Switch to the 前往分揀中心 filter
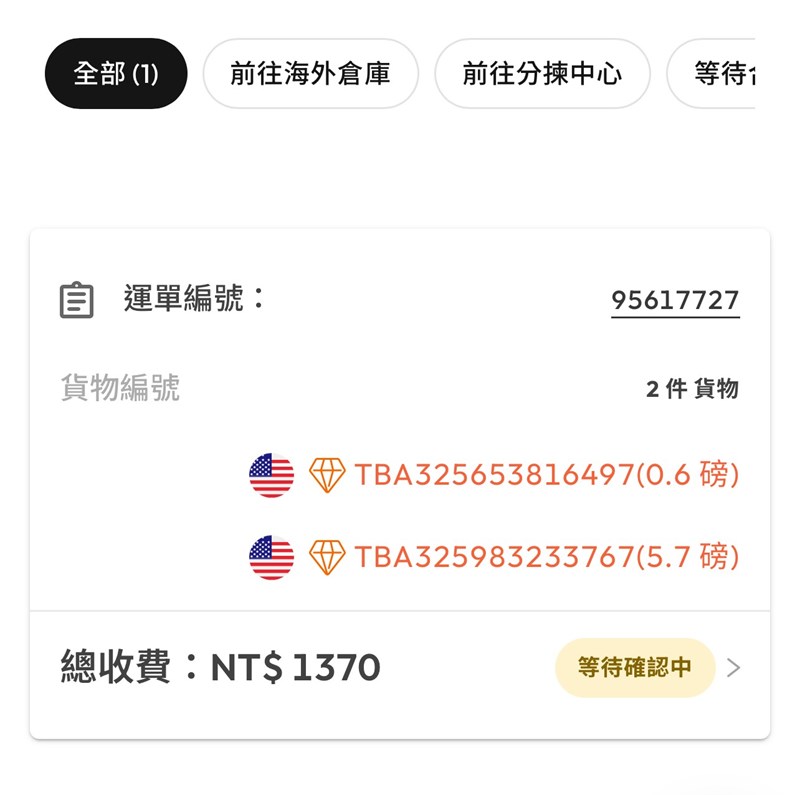Viewport: 800px width, 795px height. (542, 73)
